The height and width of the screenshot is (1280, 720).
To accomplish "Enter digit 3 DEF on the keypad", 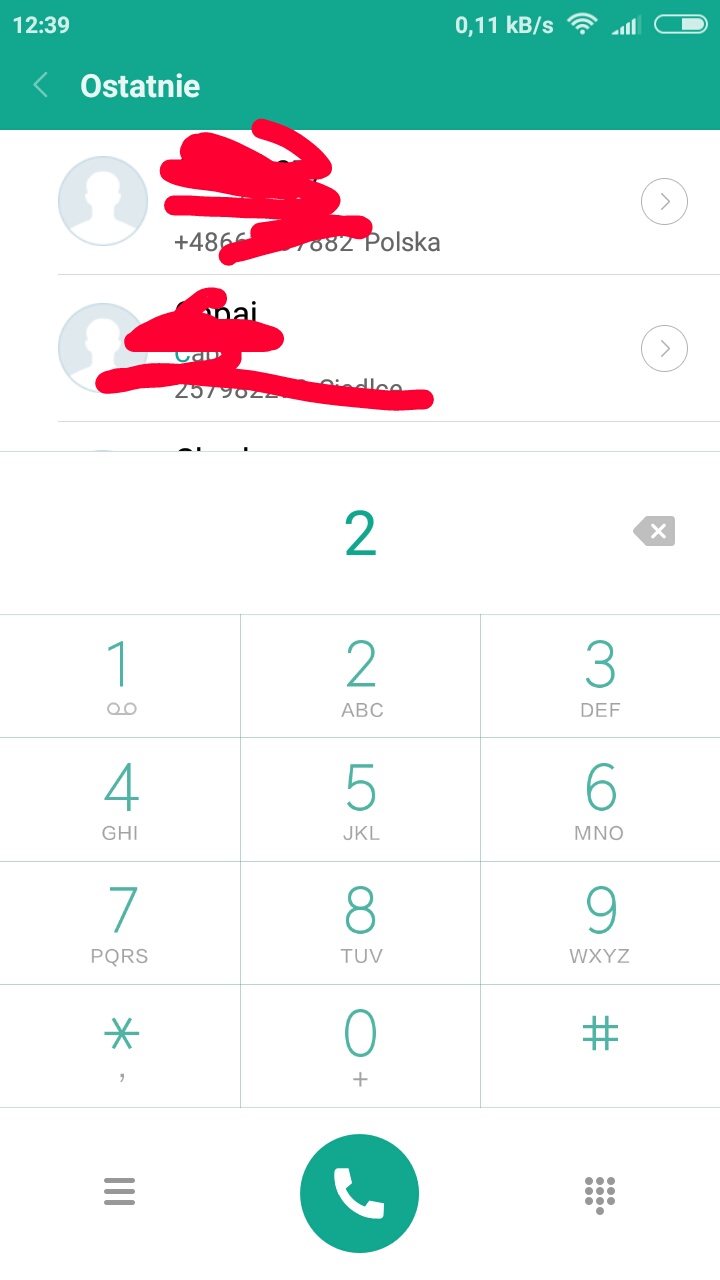I will [x=600, y=676].
